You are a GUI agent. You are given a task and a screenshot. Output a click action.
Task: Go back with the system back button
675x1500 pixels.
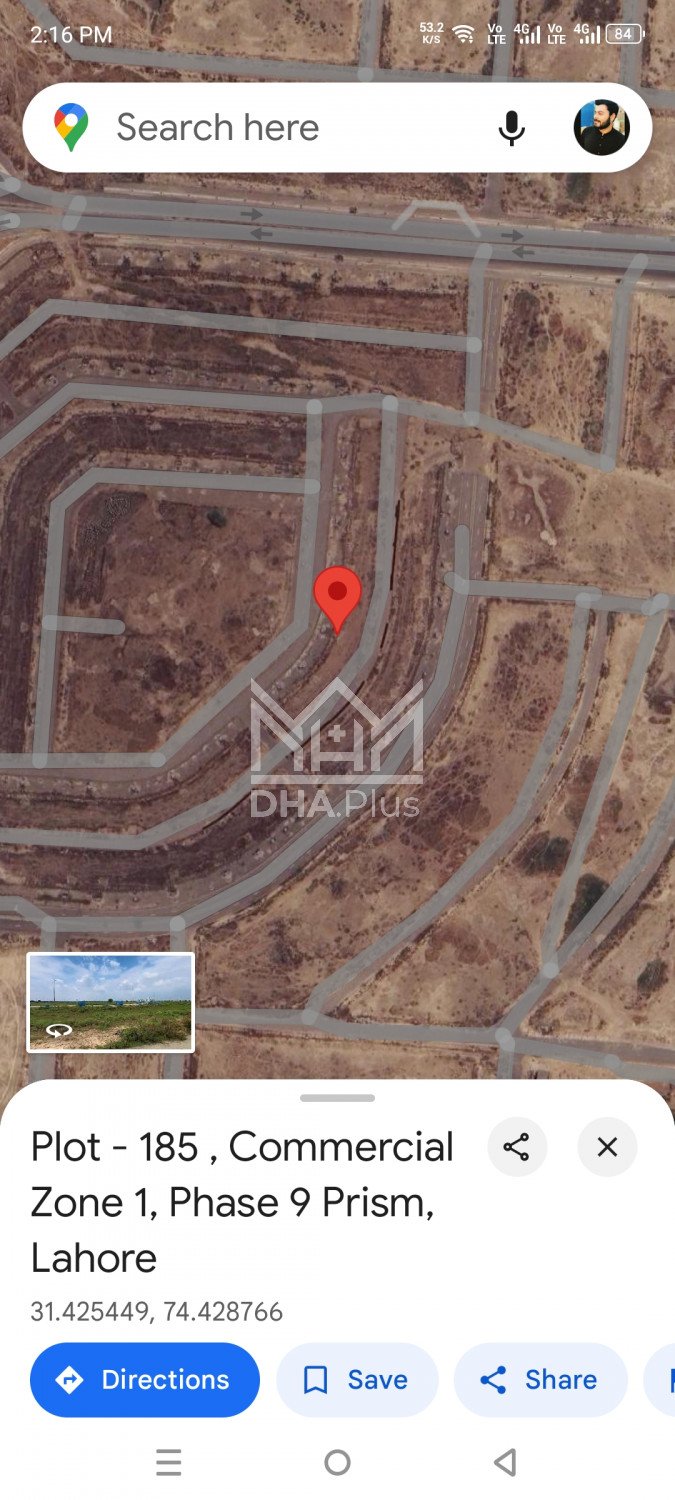[505, 1463]
